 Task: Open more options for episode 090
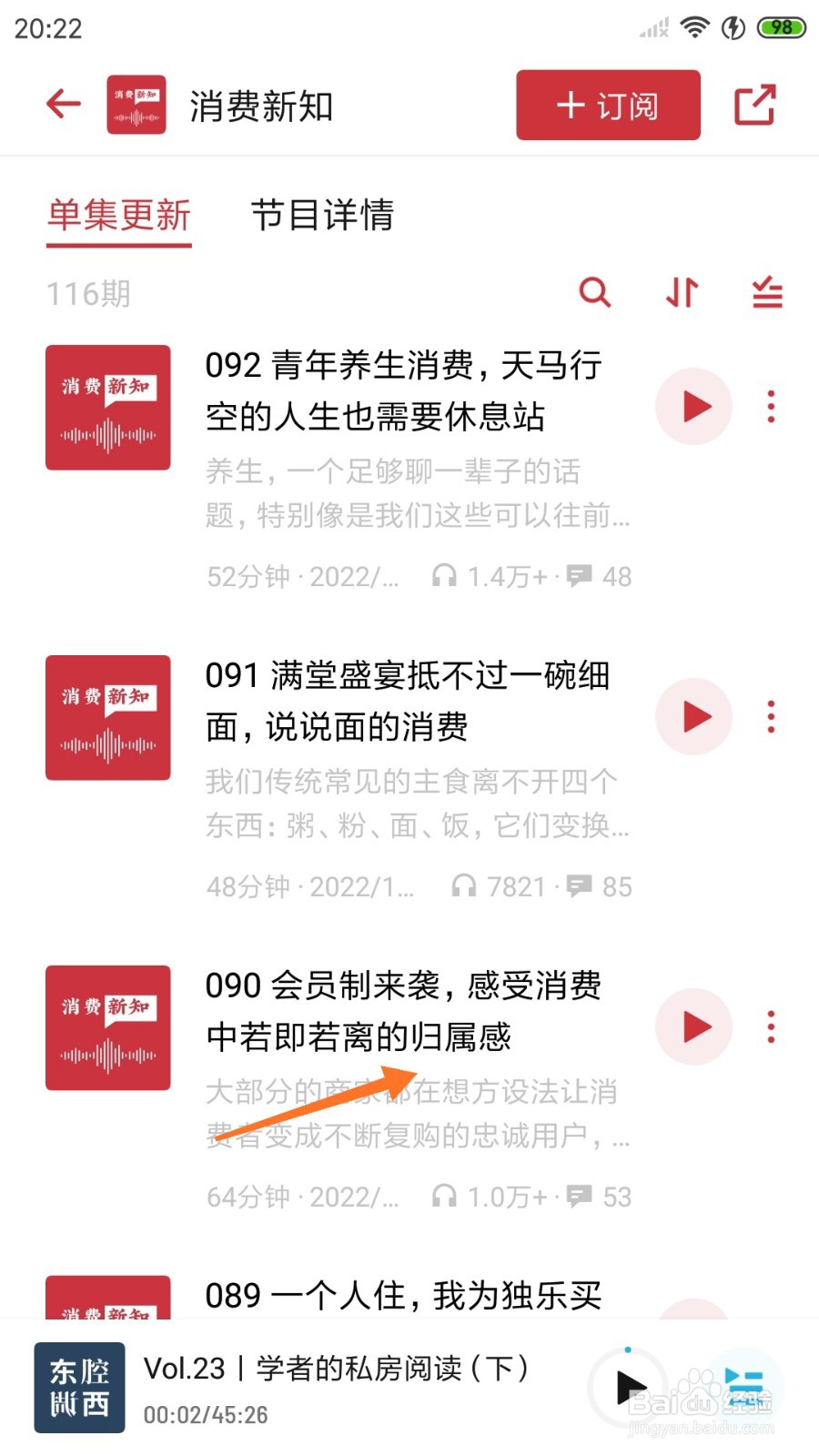[771, 1027]
